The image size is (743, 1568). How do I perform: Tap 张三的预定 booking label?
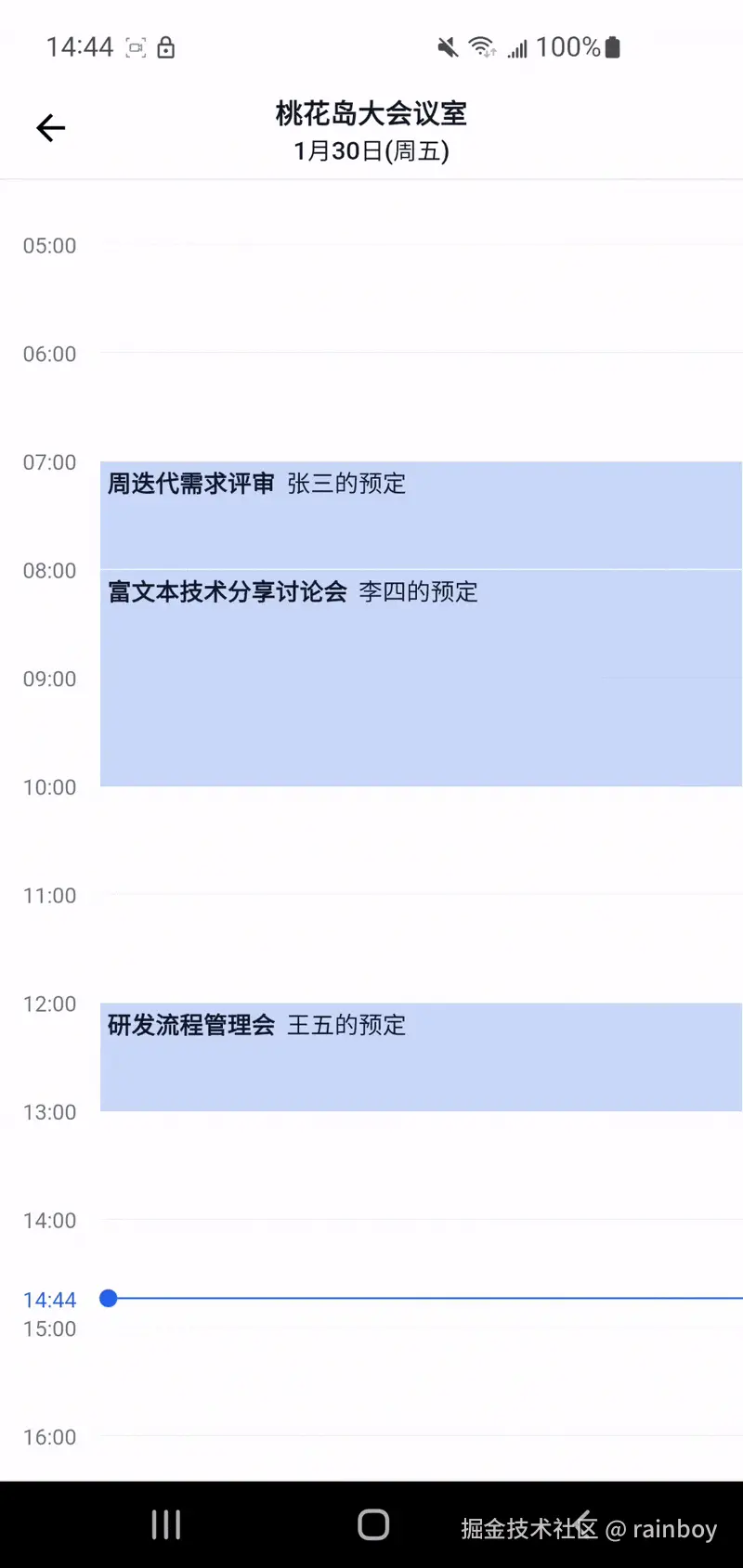coord(346,484)
